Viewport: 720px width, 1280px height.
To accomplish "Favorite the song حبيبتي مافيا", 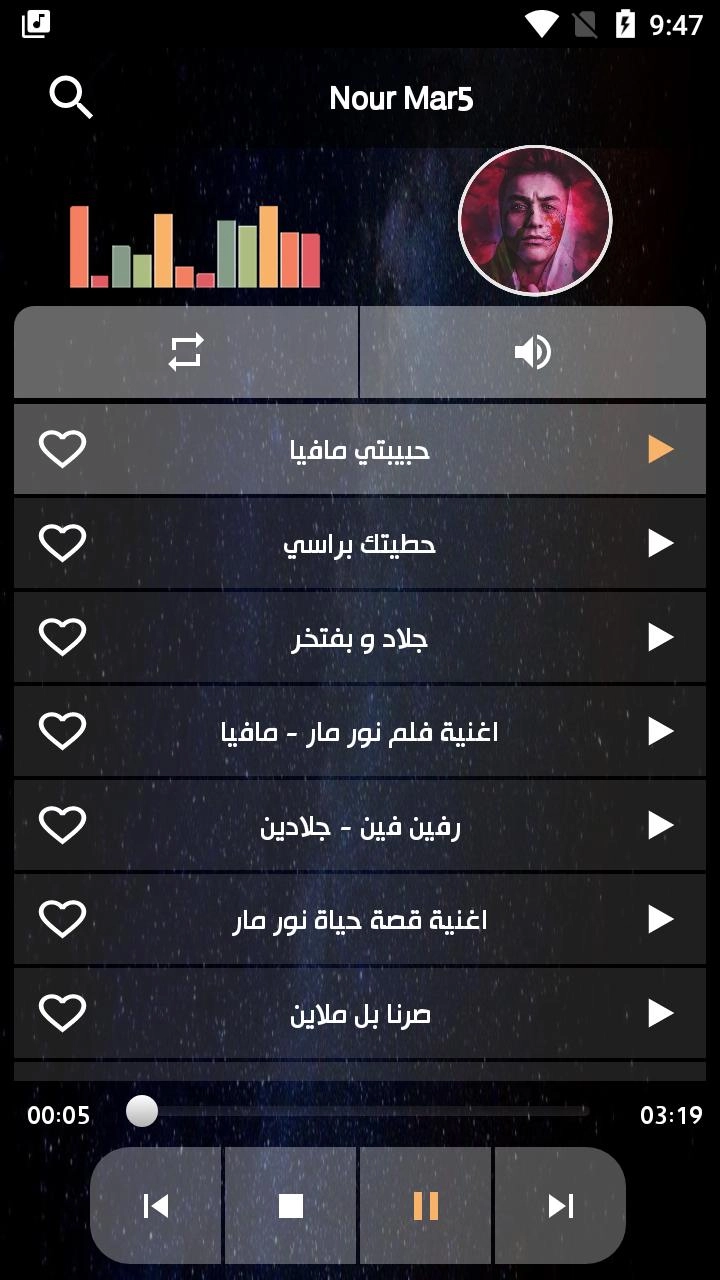I will pos(62,450).
